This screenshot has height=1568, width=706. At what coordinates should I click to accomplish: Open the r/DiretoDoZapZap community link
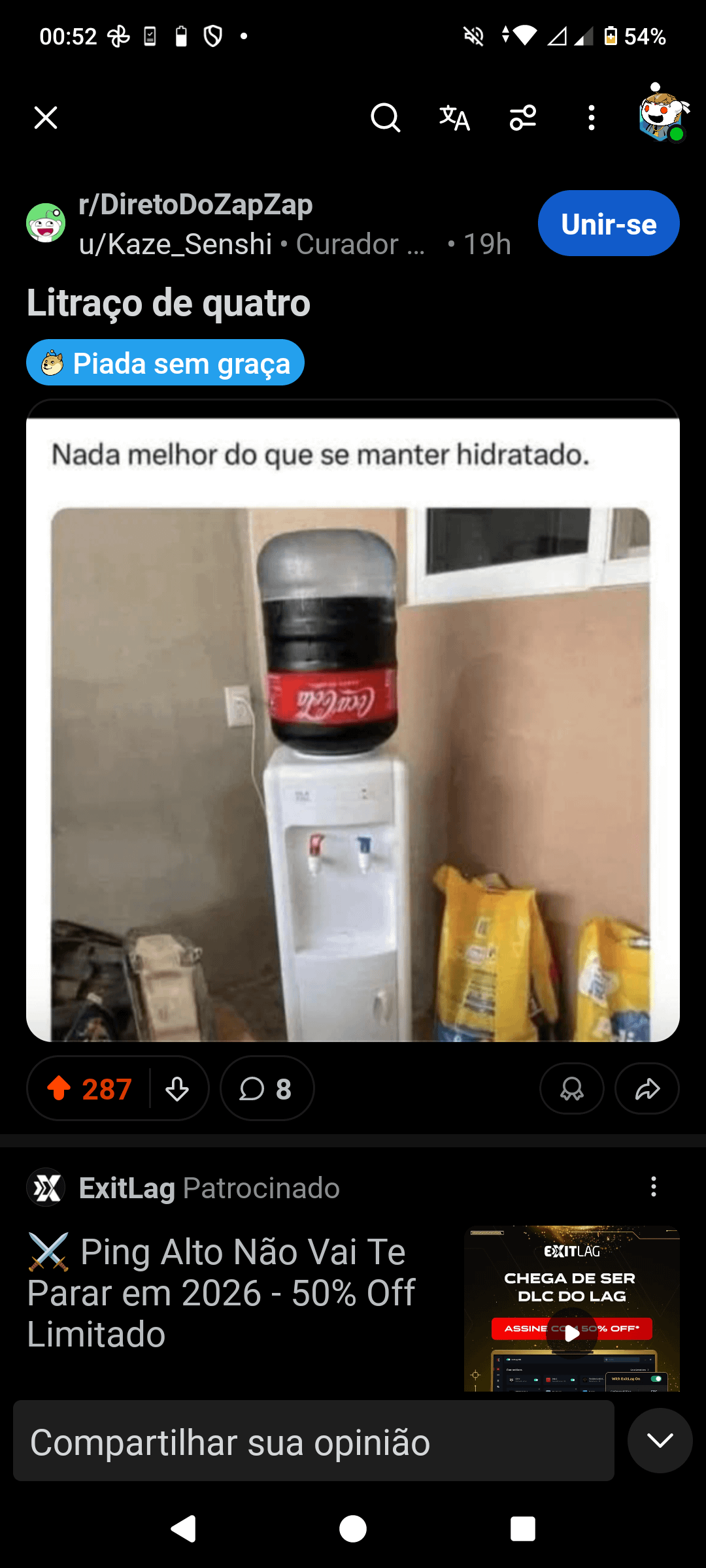tap(195, 204)
